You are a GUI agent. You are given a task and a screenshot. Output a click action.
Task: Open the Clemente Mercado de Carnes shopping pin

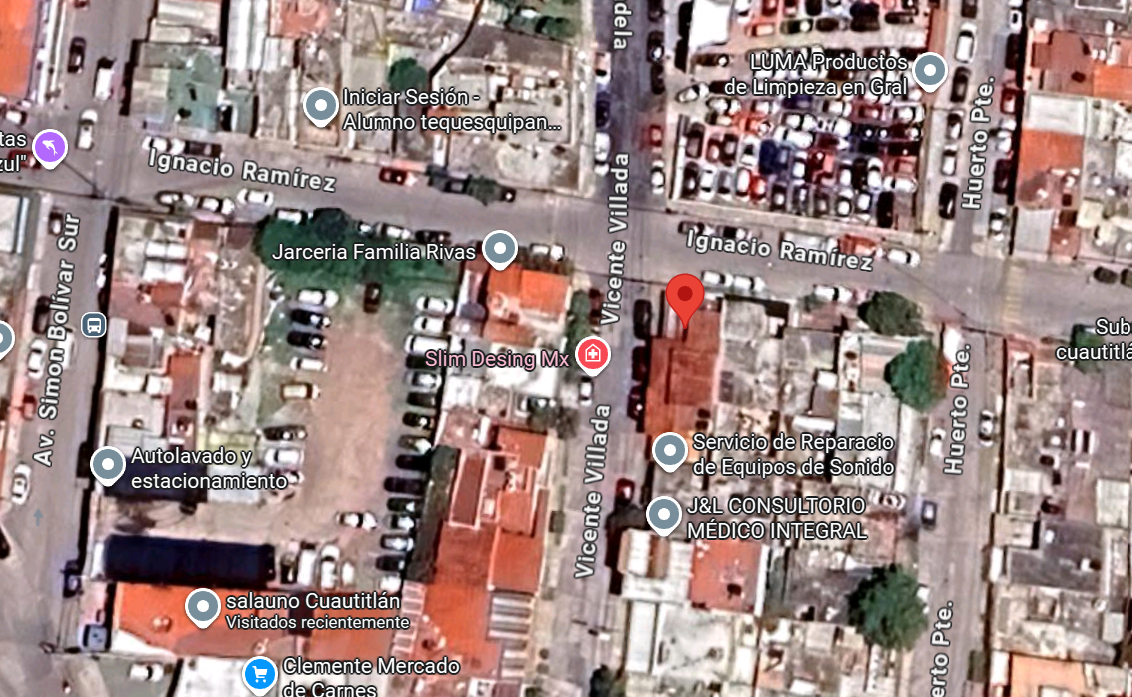click(260, 675)
